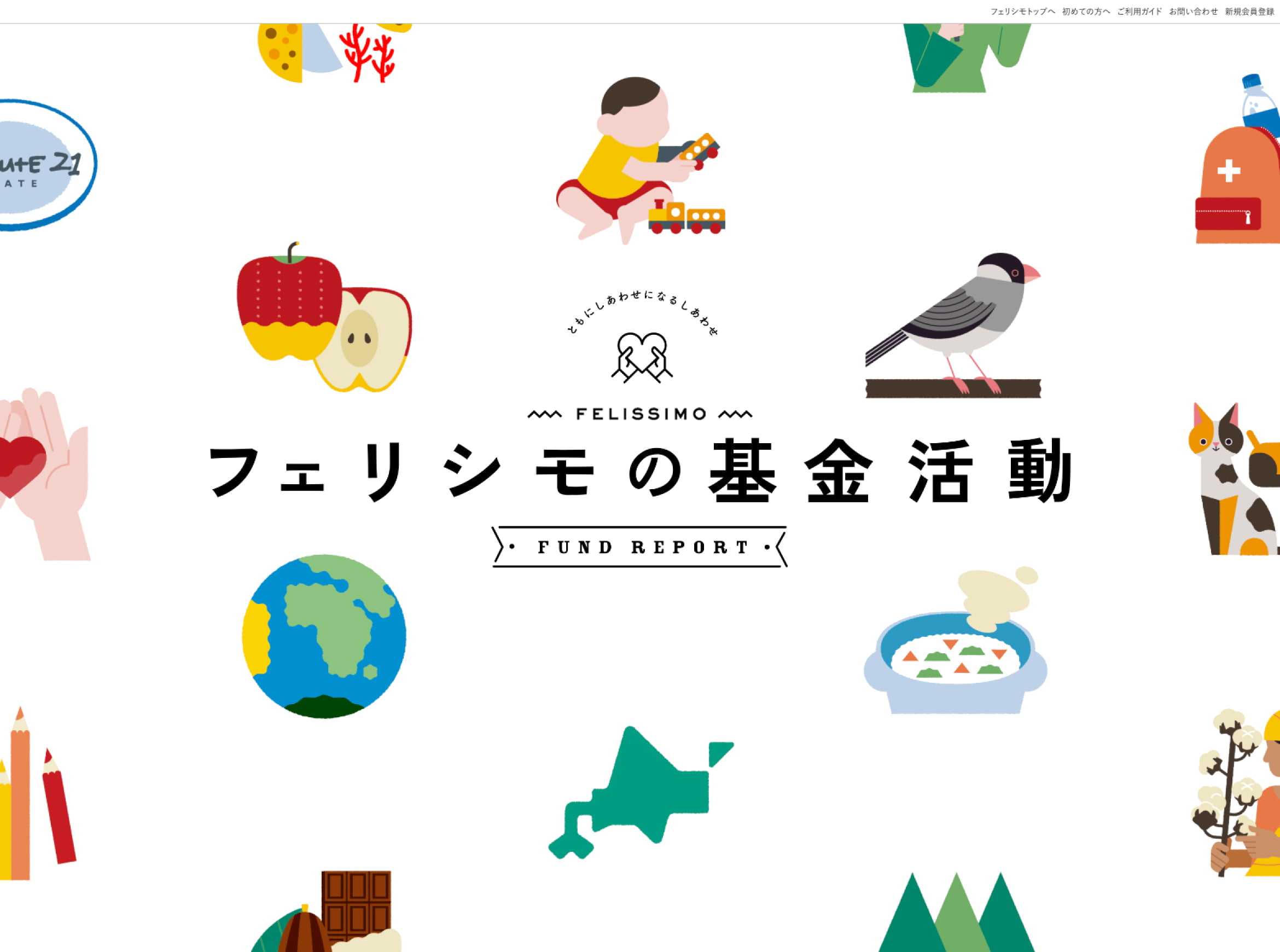Open the 初めての方へ link

tap(1086, 11)
